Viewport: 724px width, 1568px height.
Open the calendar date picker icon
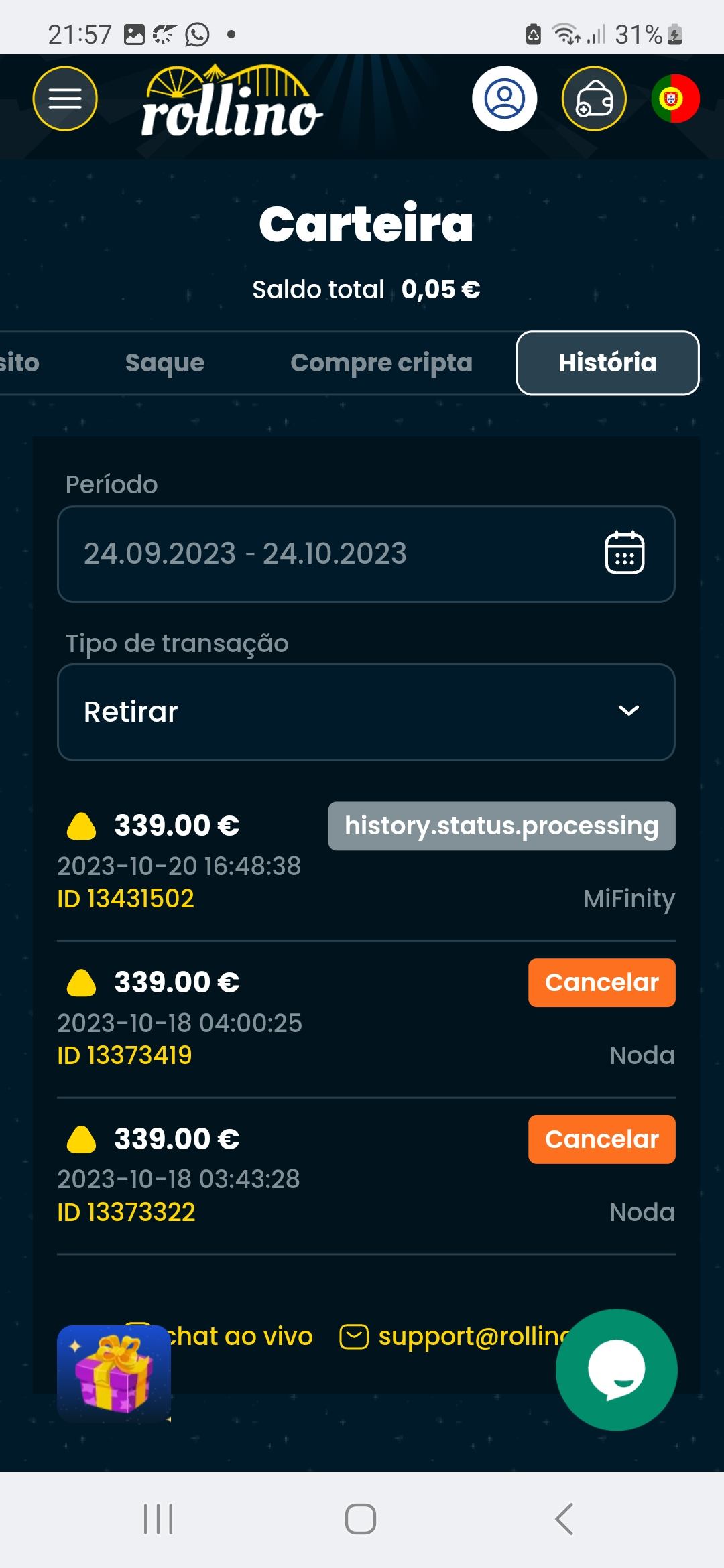click(x=624, y=554)
